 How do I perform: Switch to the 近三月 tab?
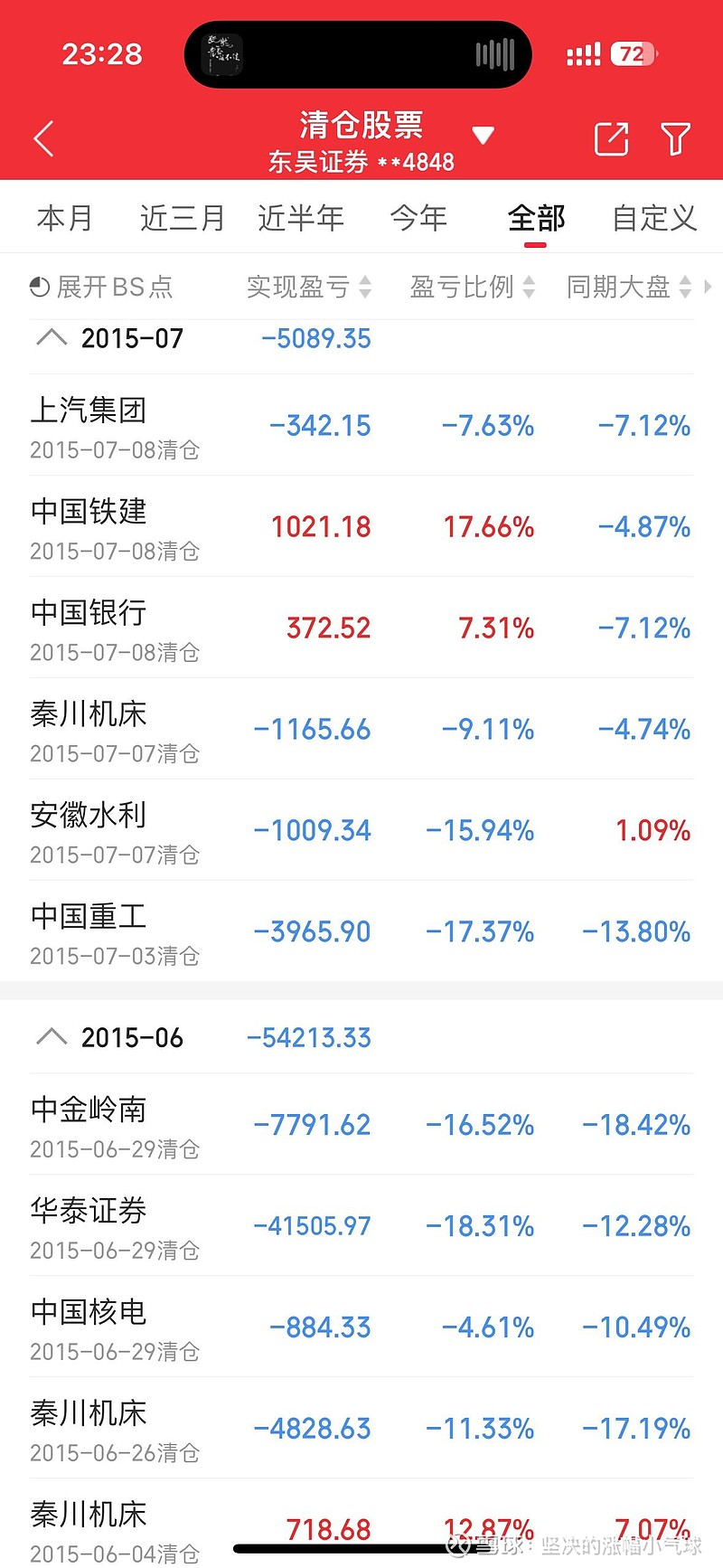(182, 218)
